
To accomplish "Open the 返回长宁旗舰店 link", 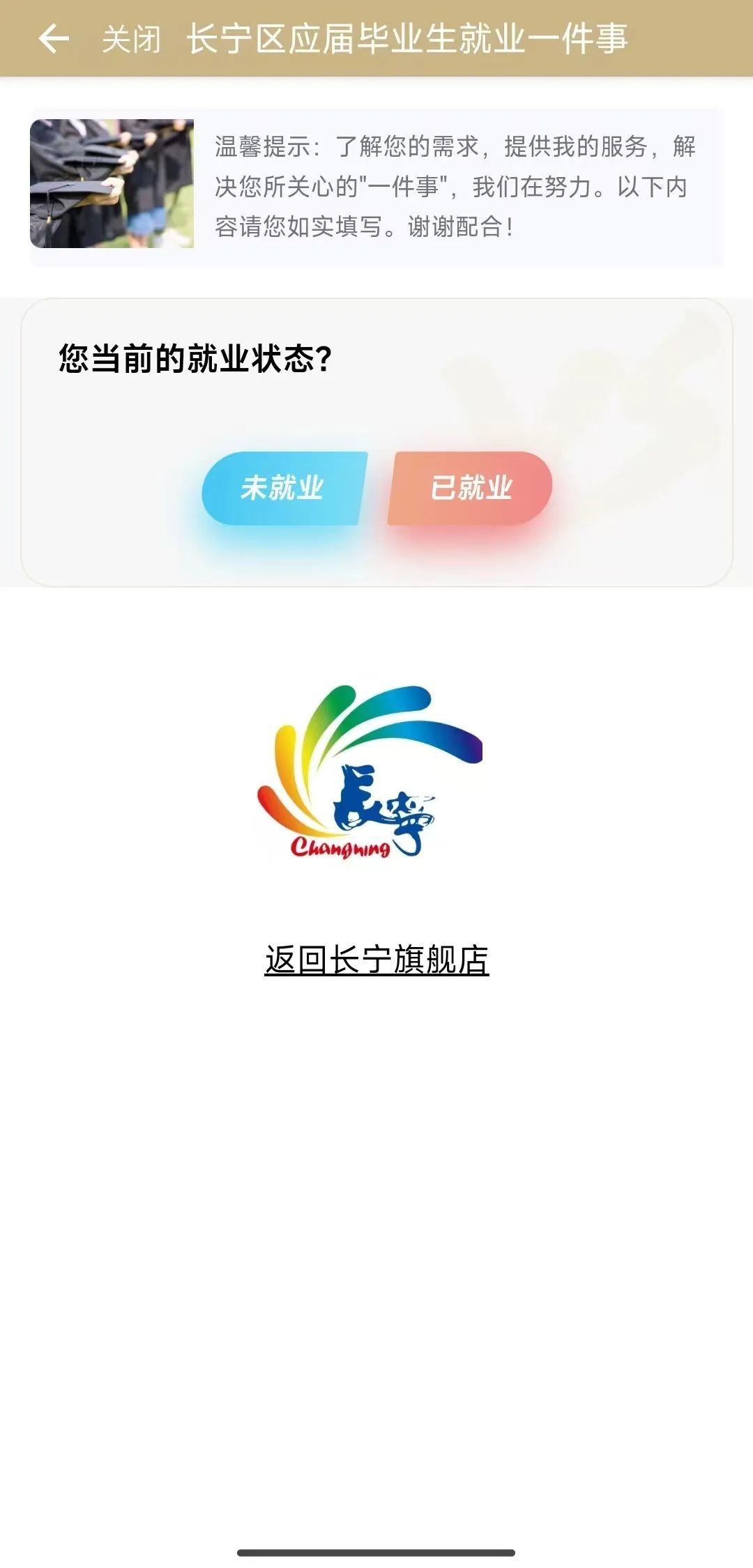I will tap(376, 960).
